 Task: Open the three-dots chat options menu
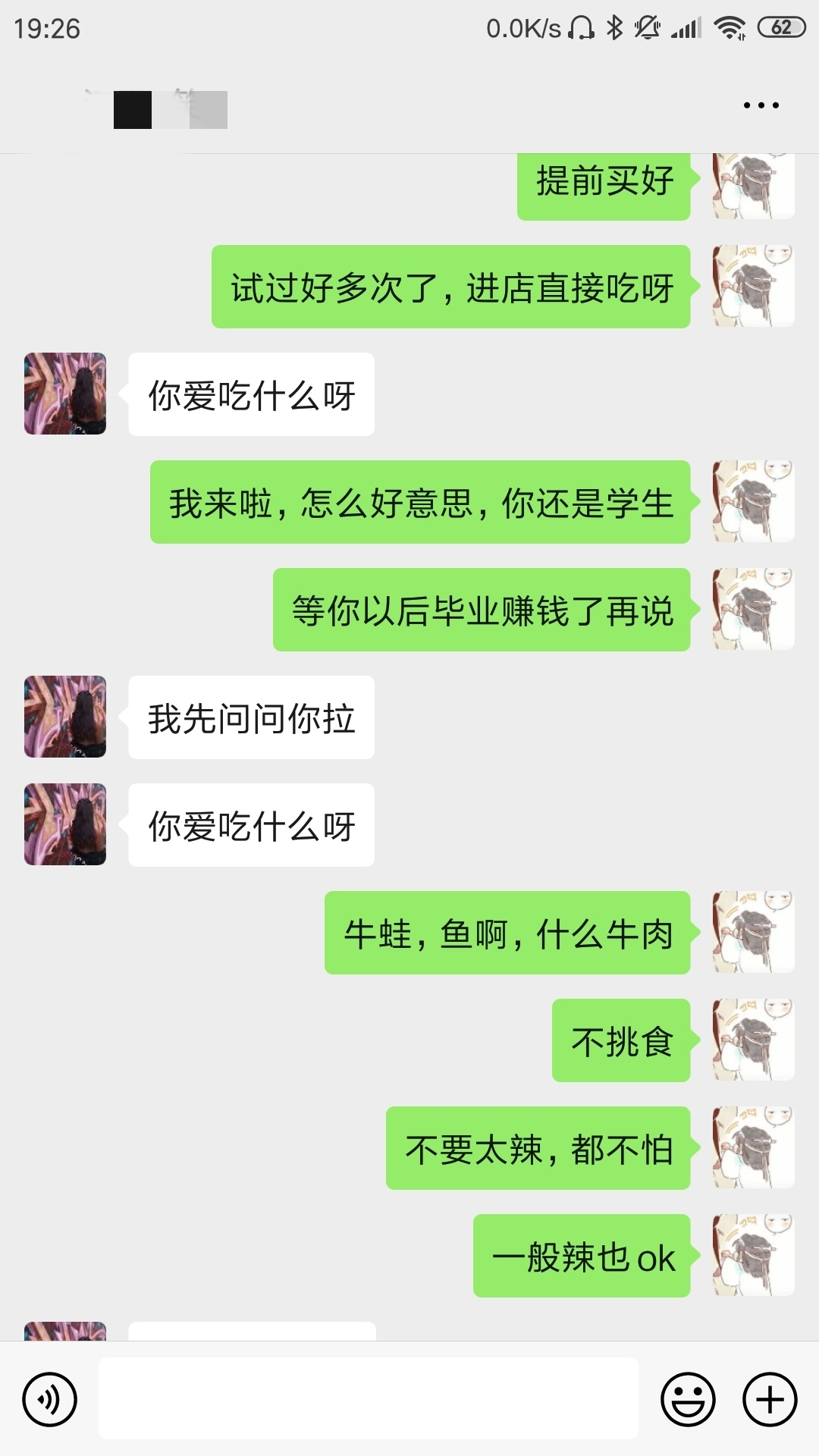point(761,105)
